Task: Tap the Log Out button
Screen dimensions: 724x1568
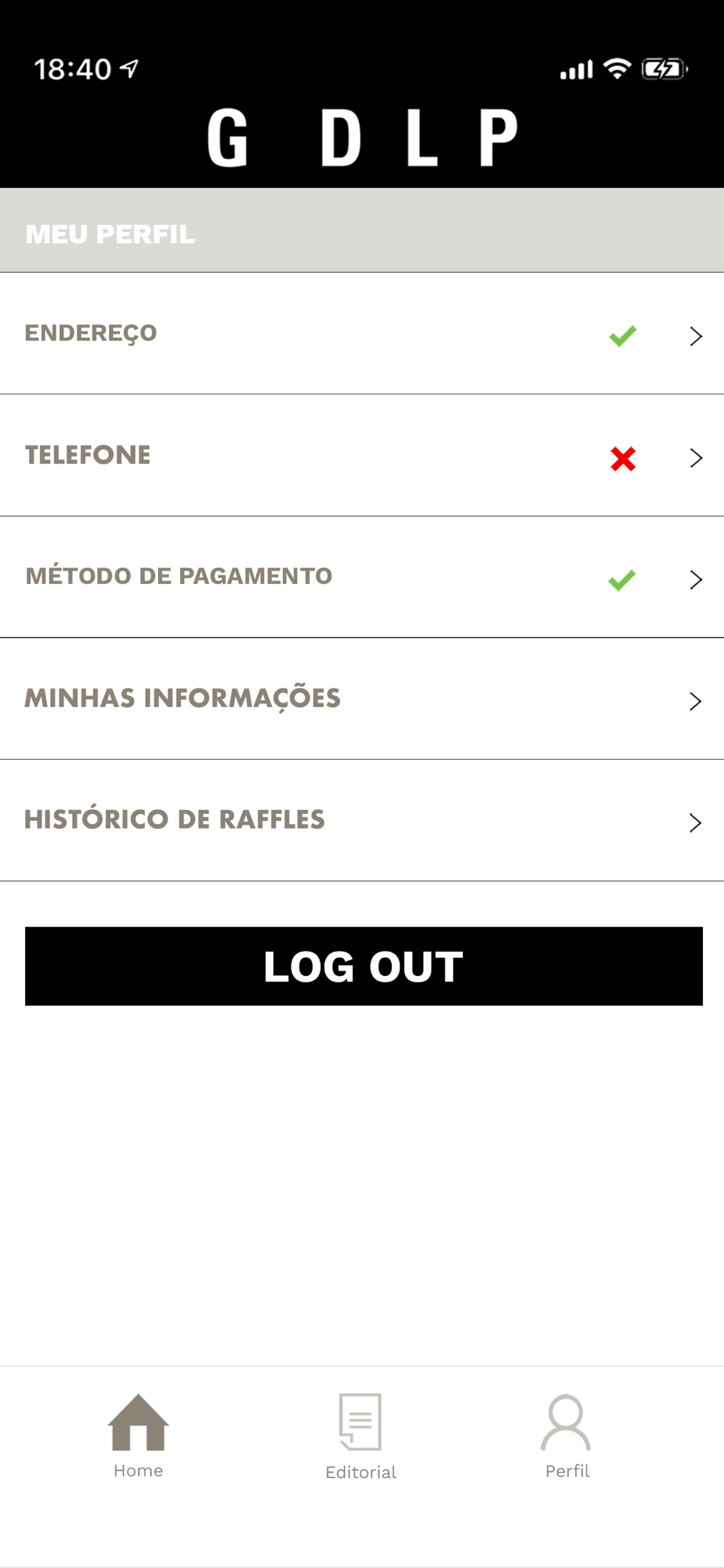Action: 364,966
